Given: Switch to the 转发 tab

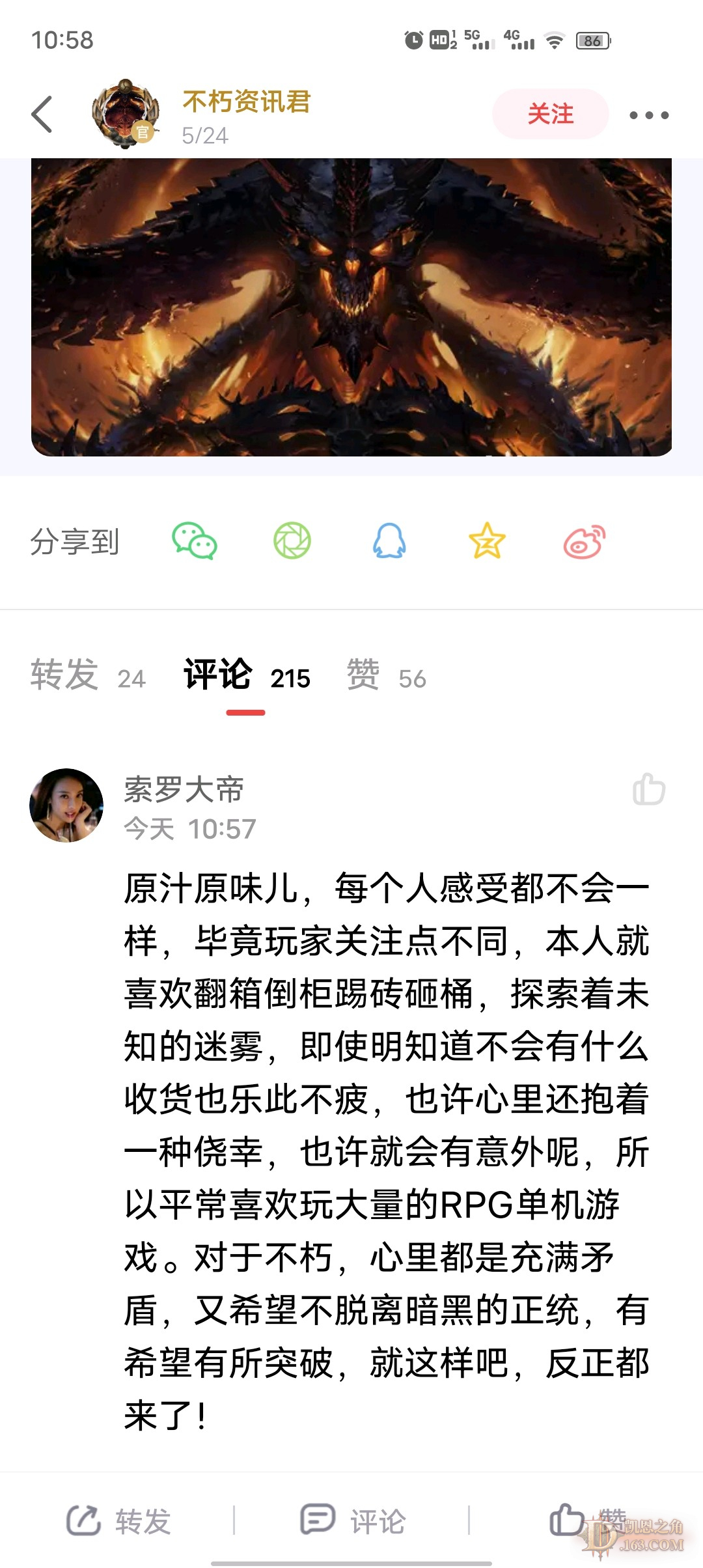Looking at the screenshot, I should [87, 675].
